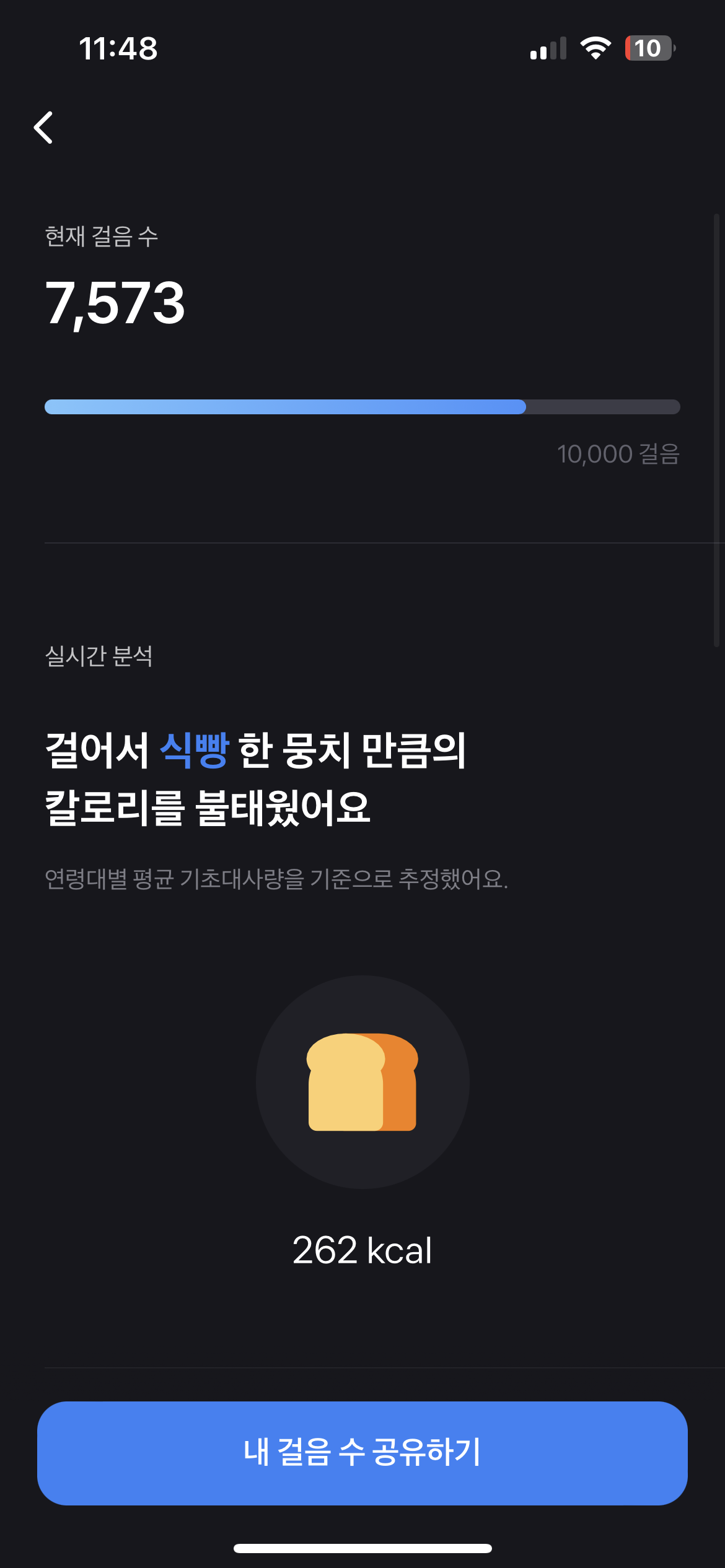Tap the 내 걸음 수 공유하기 button
This screenshot has height=1568, width=725.
pyautogui.click(x=362, y=1453)
